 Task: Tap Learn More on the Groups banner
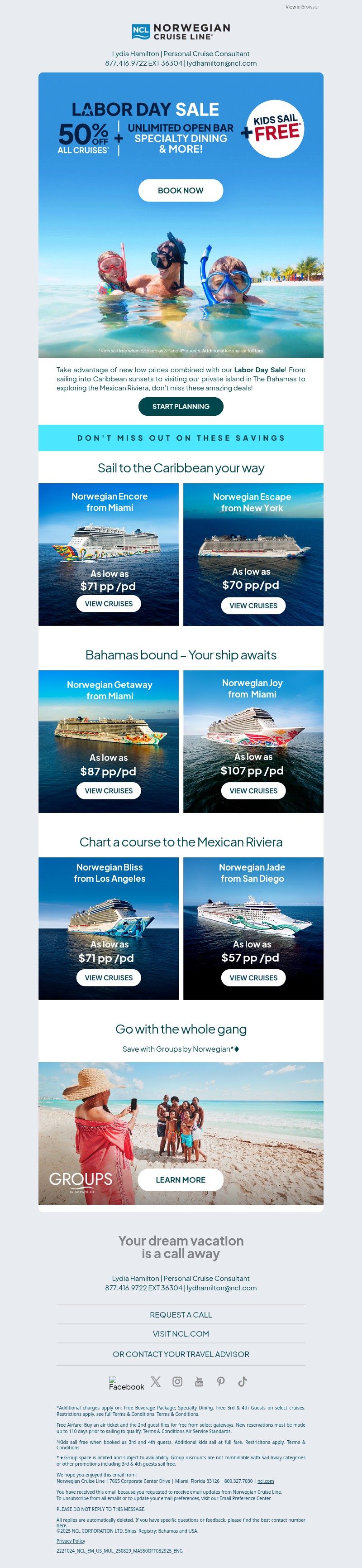(x=181, y=1179)
